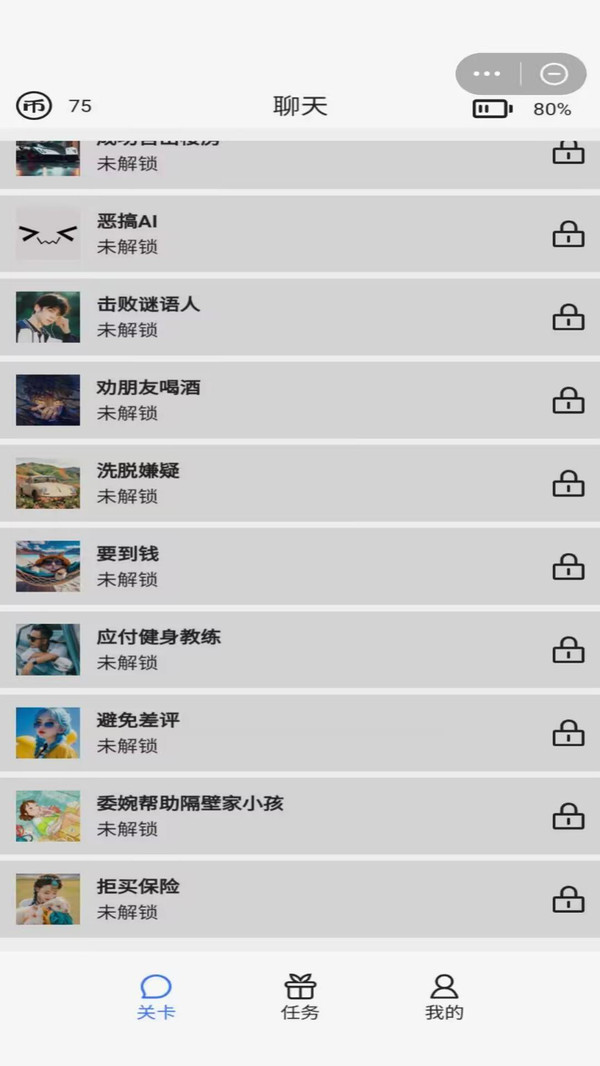Open the 恶搞AI level
Image resolution: width=600 pixels, height=1066 pixels.
click(300, 234)
